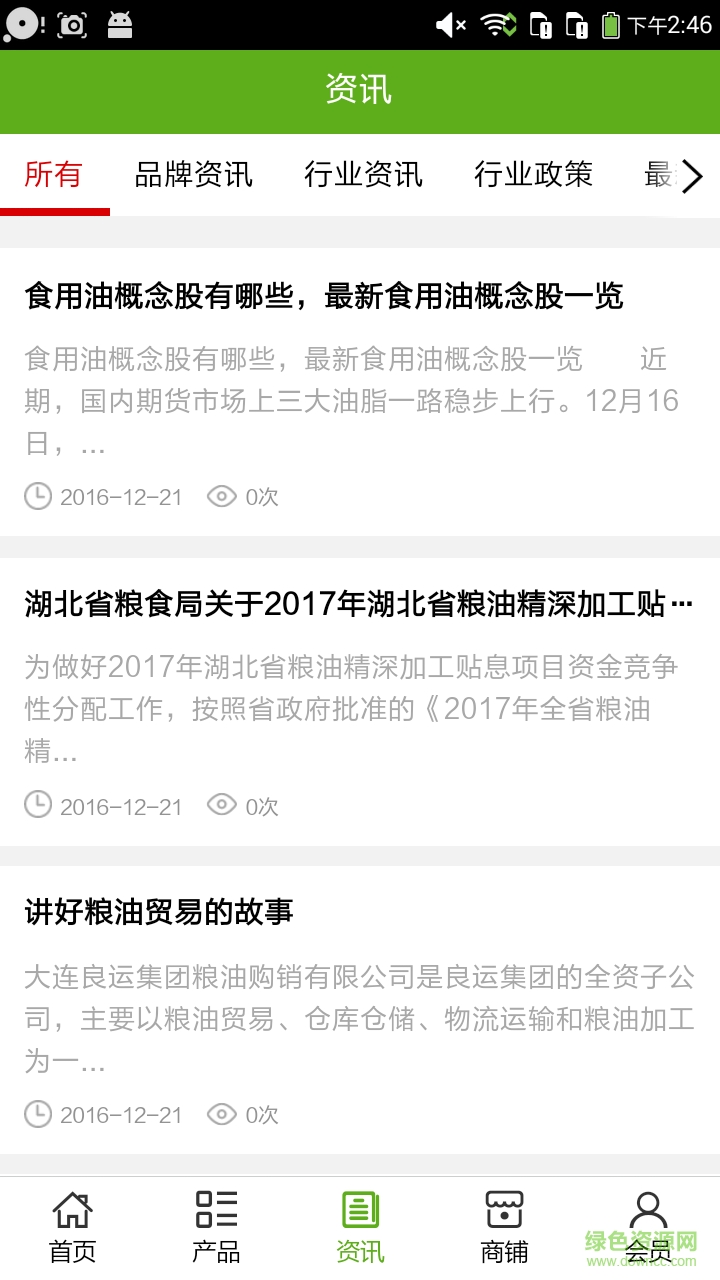Open the 行业政策 tab
Image resolution: width=720 pixels, height=1280 pixels.
pyautogui.click(x=535, y=175)
